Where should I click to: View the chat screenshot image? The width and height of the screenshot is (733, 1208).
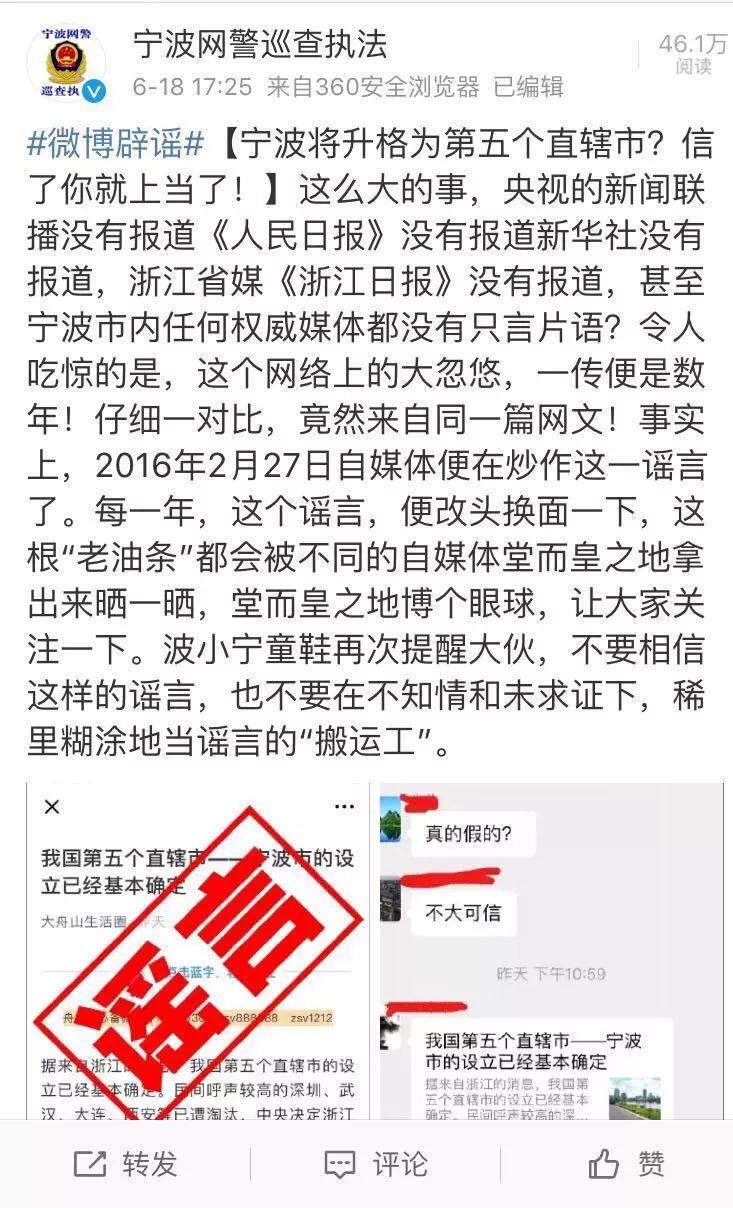click(550, 950)
